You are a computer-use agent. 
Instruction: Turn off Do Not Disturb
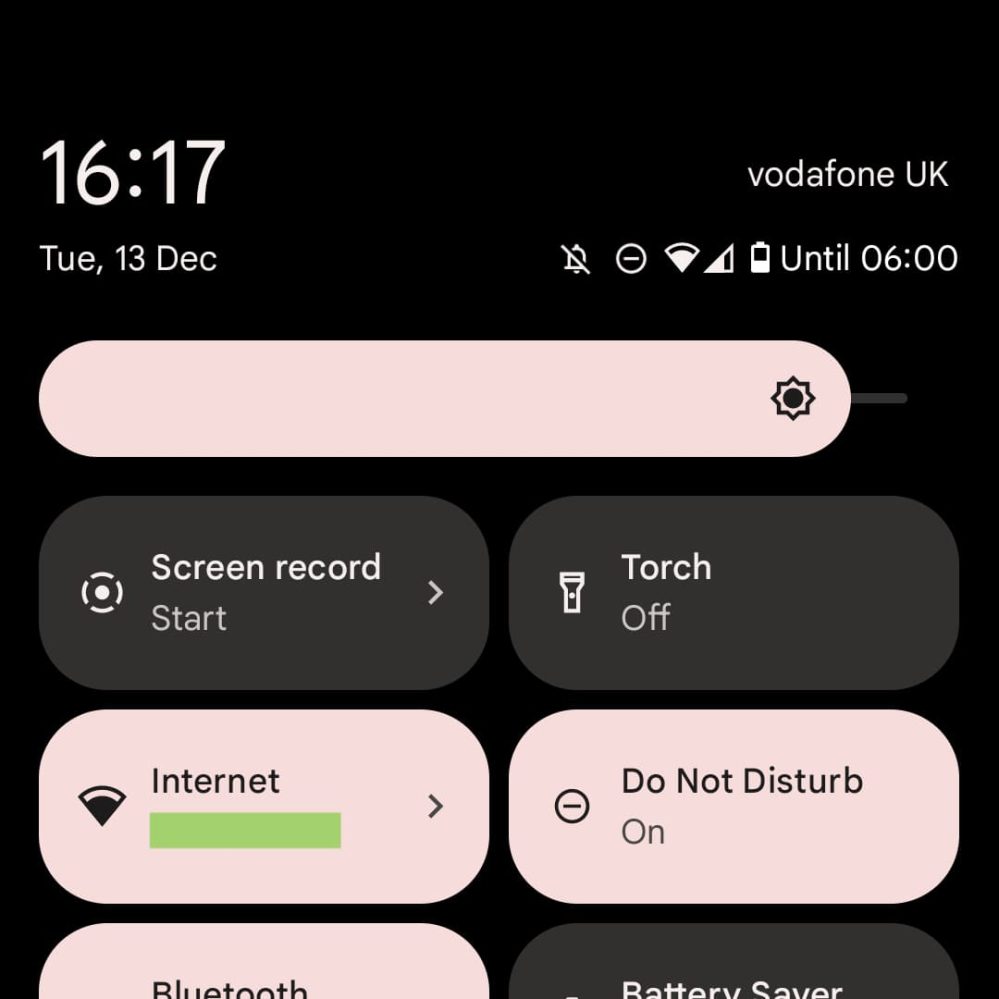point(733,806)
